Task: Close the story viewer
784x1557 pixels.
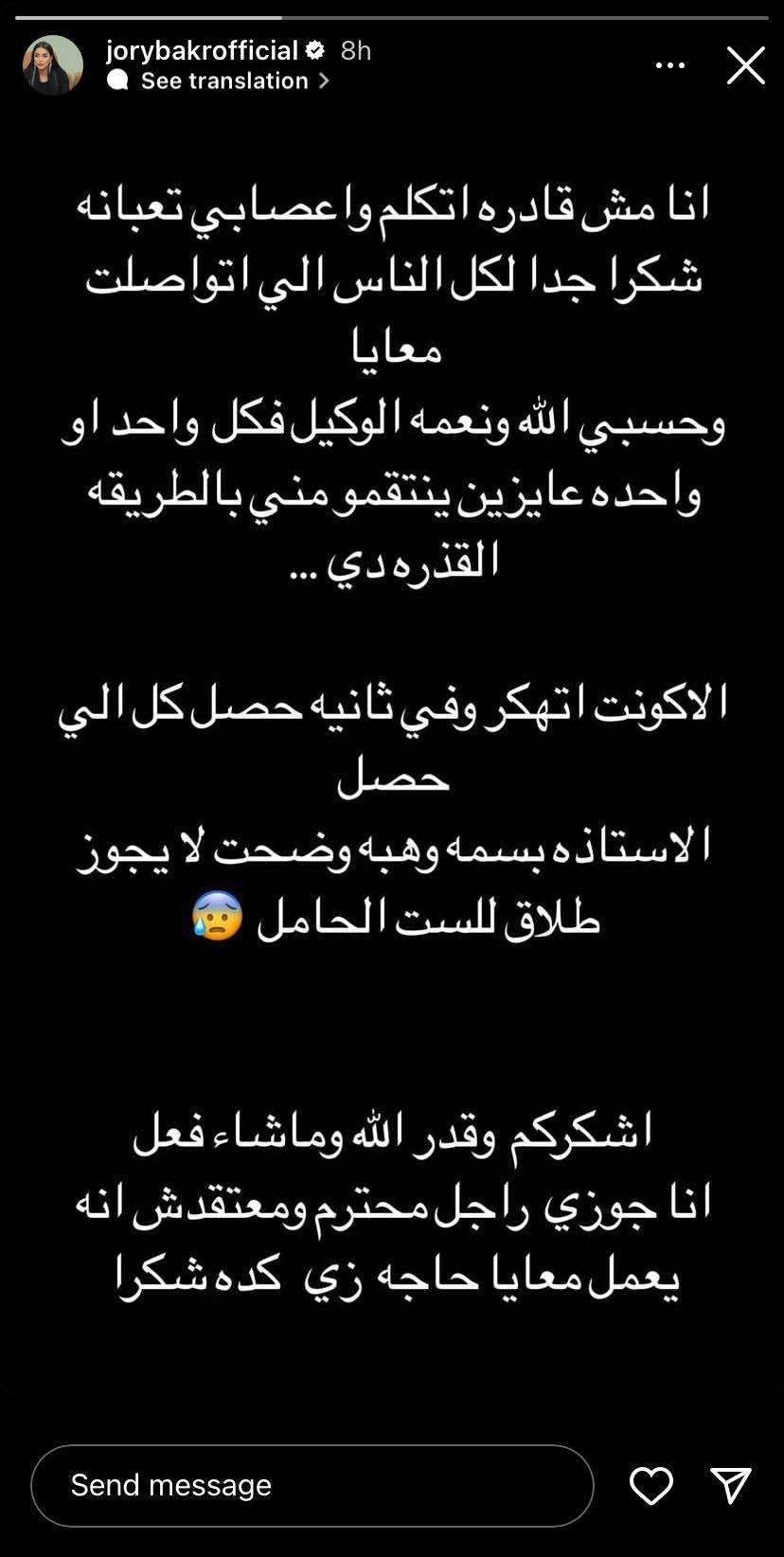Action: pyautogui.click(x=745, y=65)
